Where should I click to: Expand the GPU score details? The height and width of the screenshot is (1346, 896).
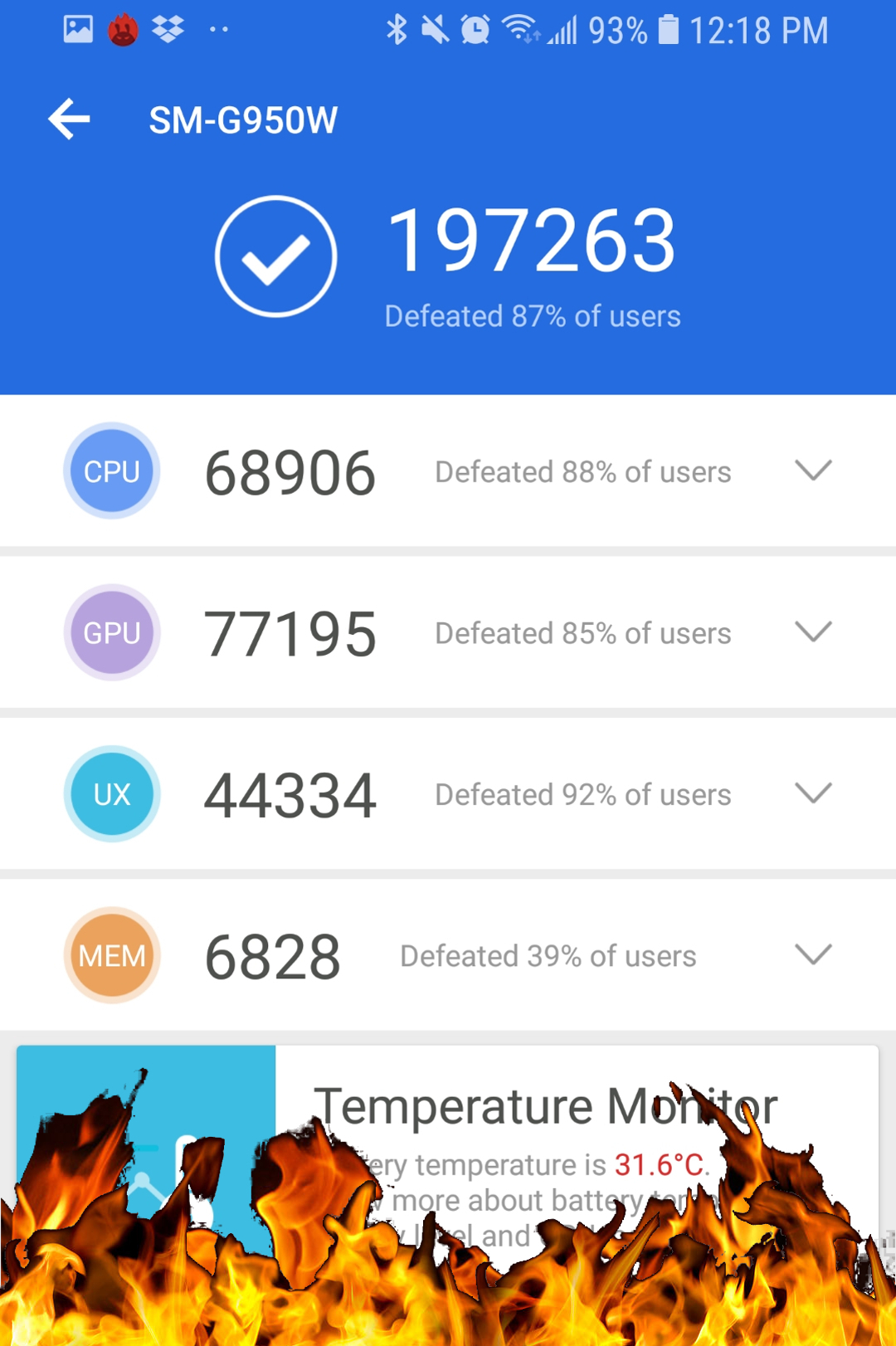point(812,632)
